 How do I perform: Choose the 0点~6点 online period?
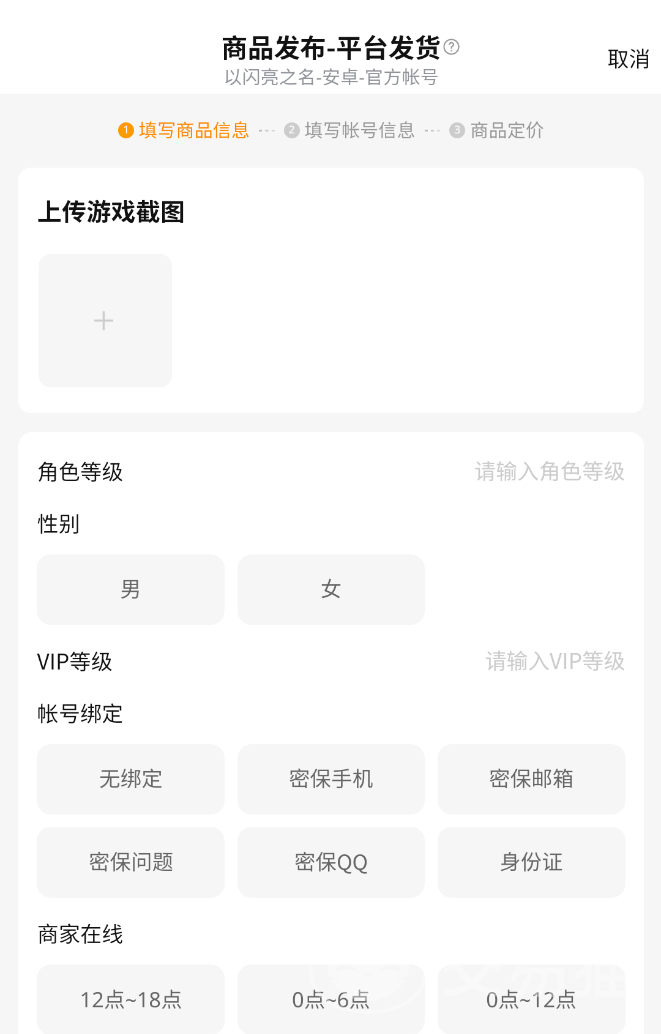[x=331, y=999]
